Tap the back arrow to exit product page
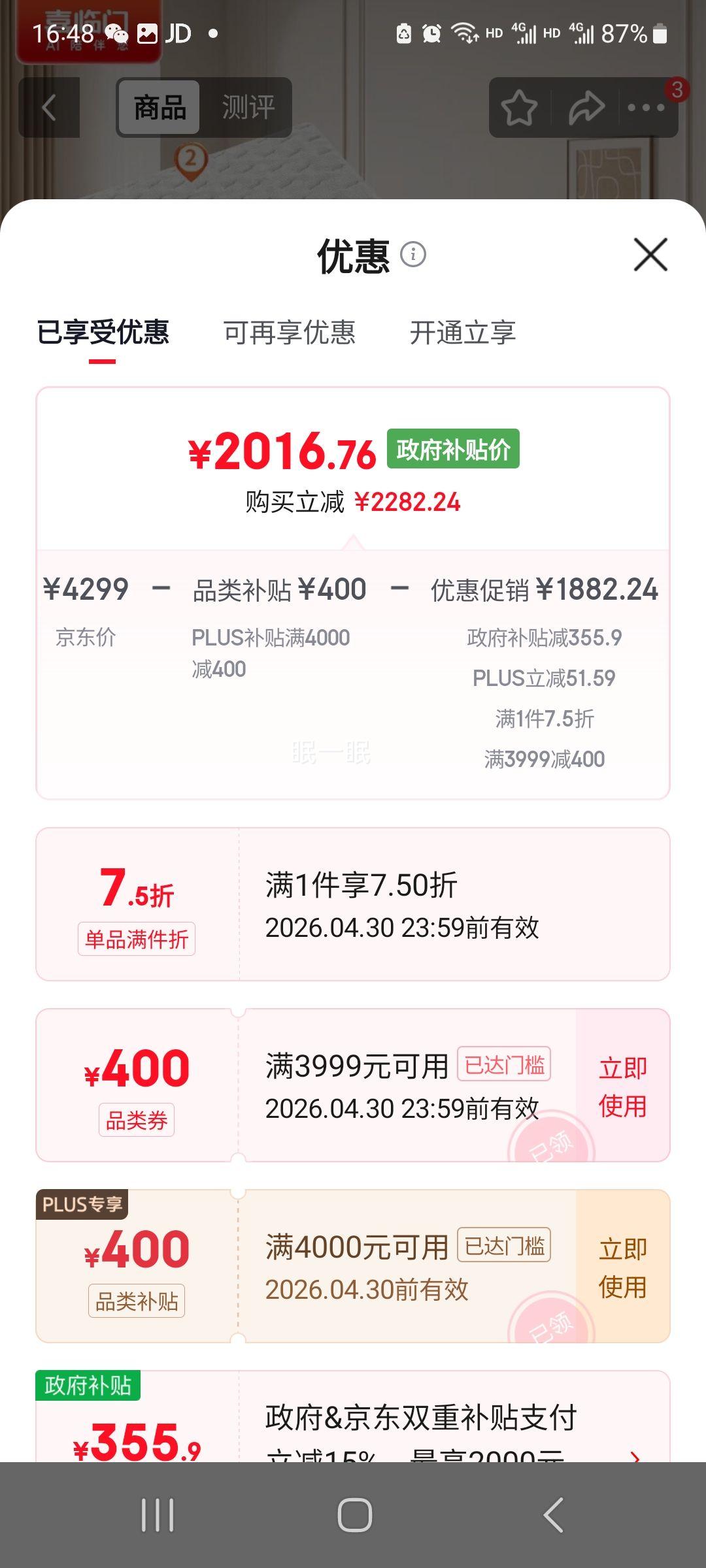 tap(49, 106)
